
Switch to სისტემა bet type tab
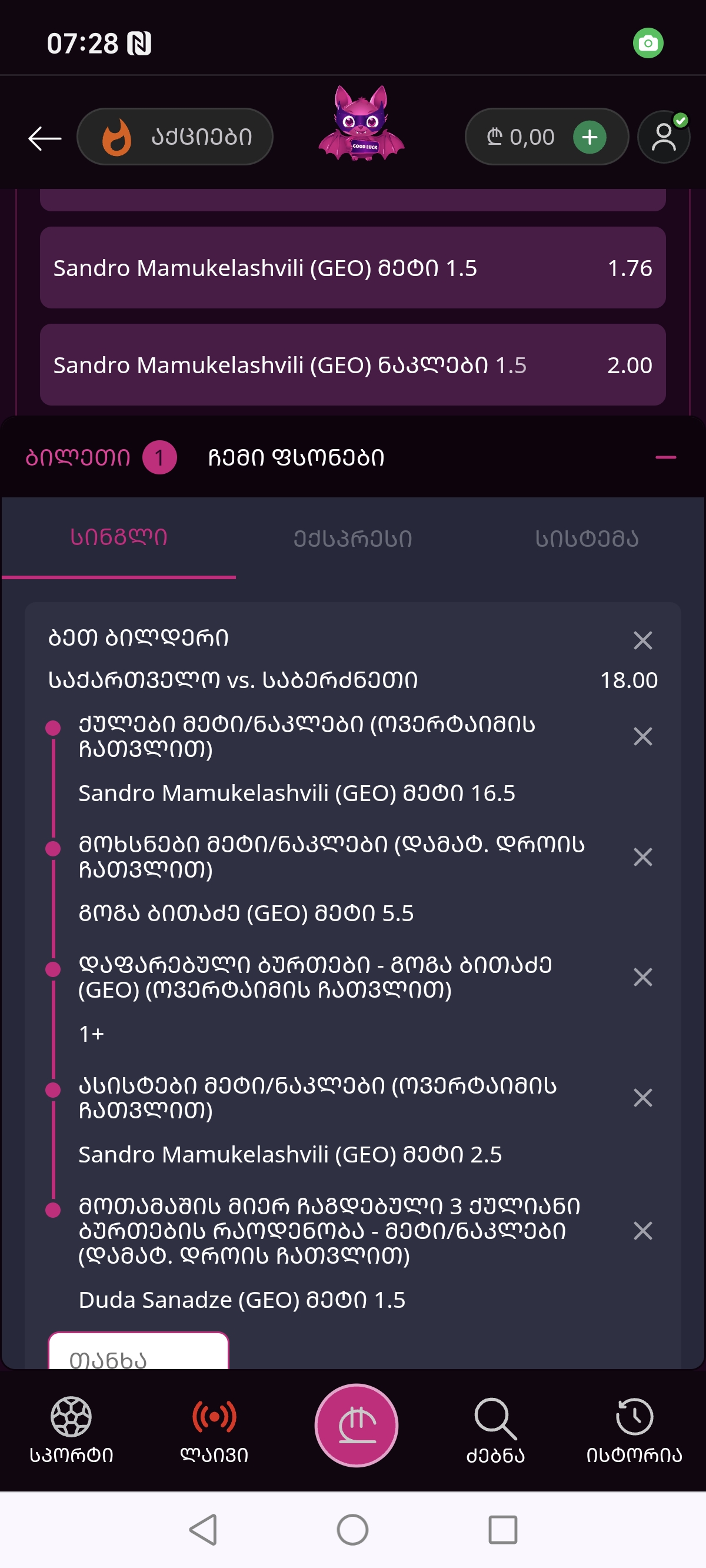[587, 539]
